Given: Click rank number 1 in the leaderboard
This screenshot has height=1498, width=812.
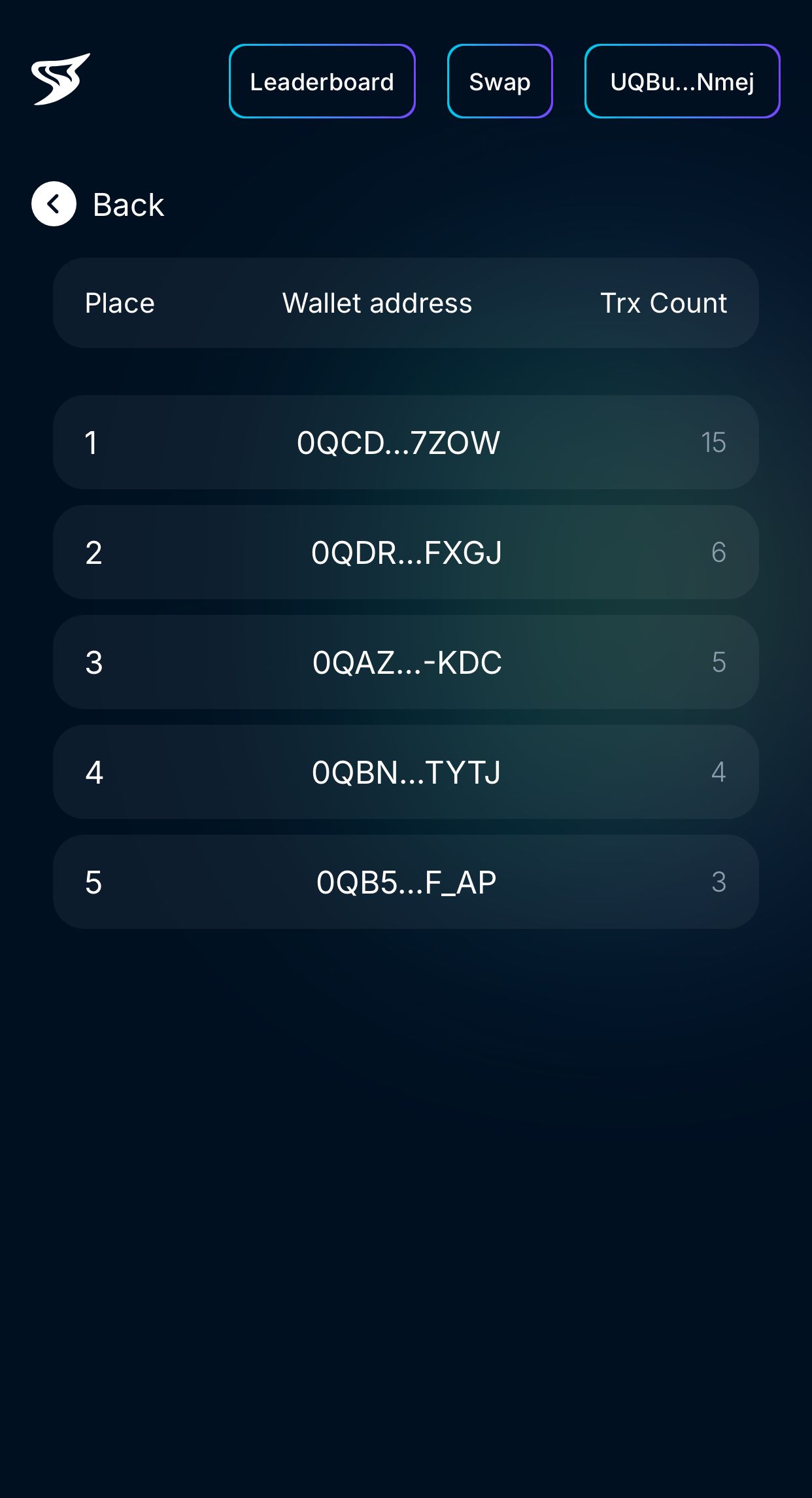Looking at the screenshot, I should [x=92, y=442].
